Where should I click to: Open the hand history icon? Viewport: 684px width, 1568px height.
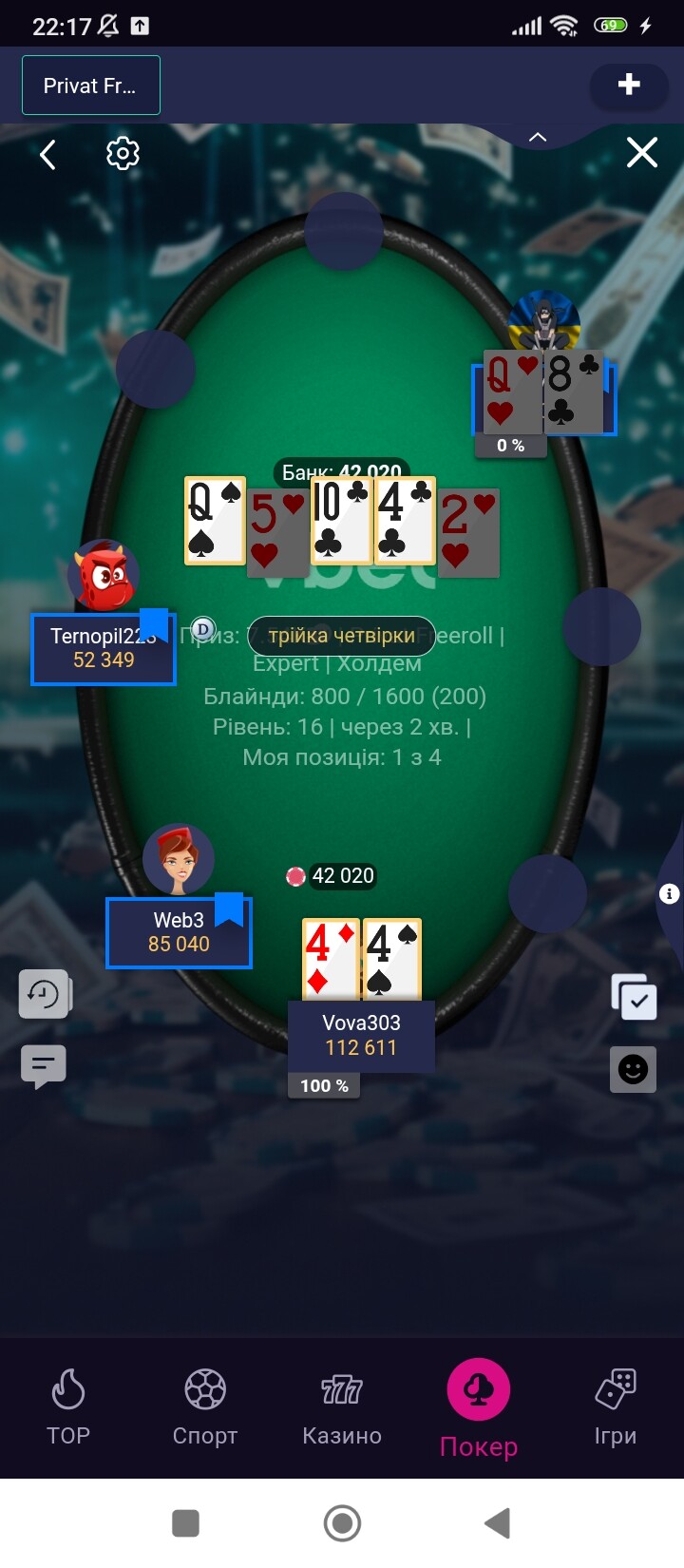pyautogui.click(x=44, y=994)
